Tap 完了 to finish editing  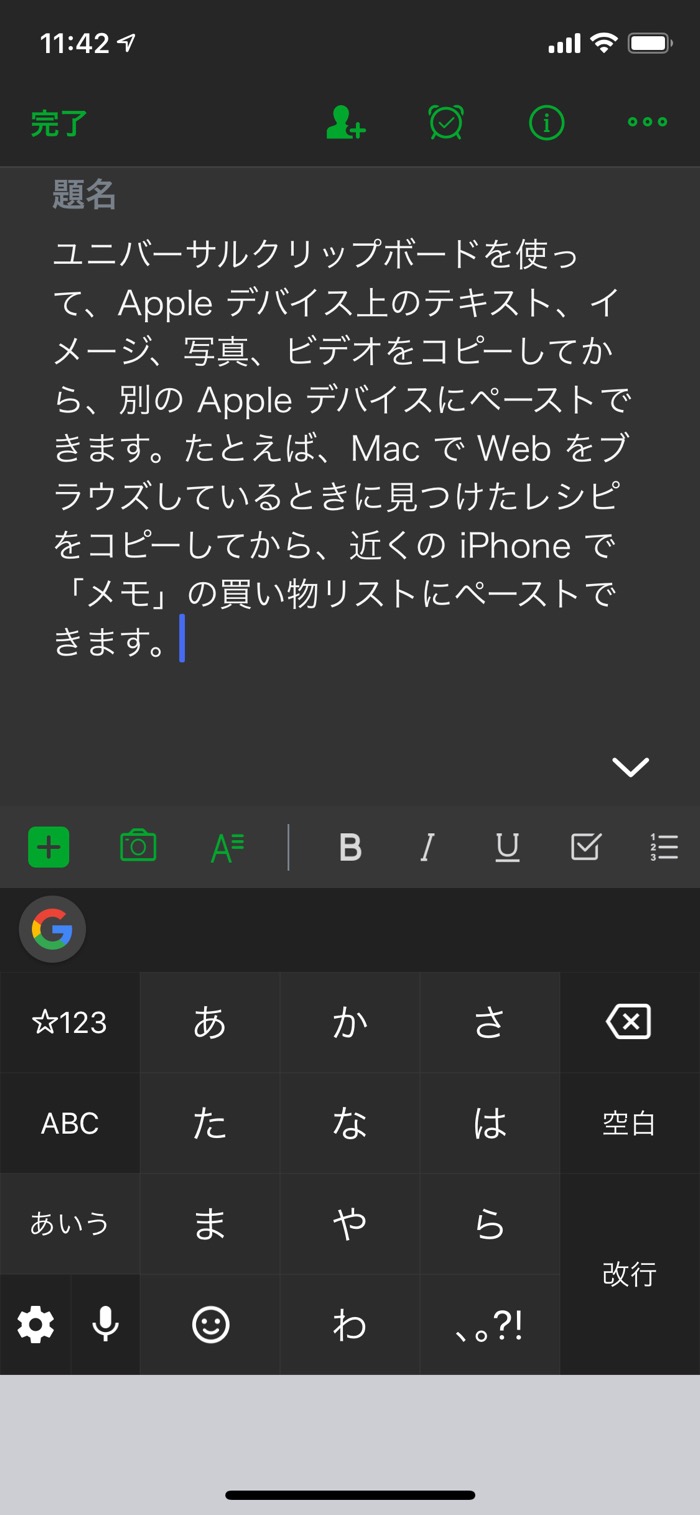tap(59, 123)
